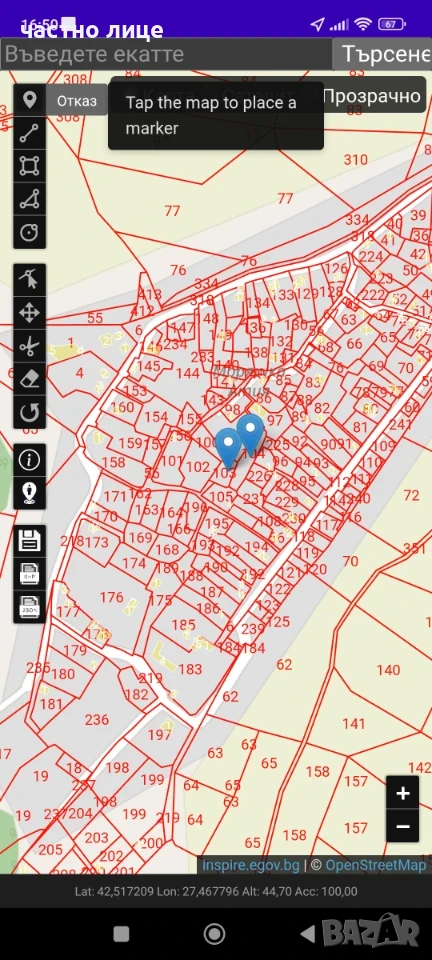The height and width of the screenshot is (960, 432).
Task: Select the draw circle tool
Action: (x=29, y=232)
